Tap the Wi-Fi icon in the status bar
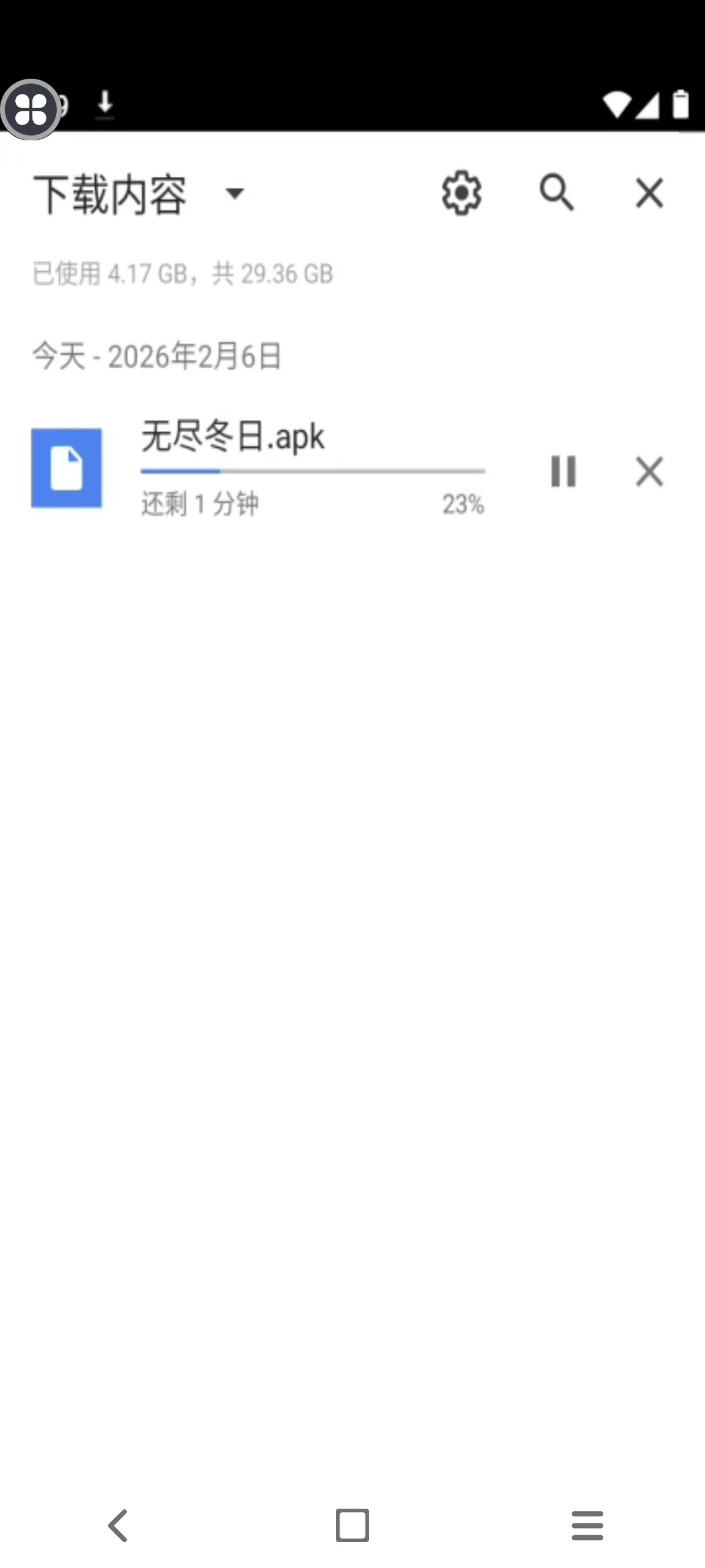The image size is (705, 1568). coord(616,103)
